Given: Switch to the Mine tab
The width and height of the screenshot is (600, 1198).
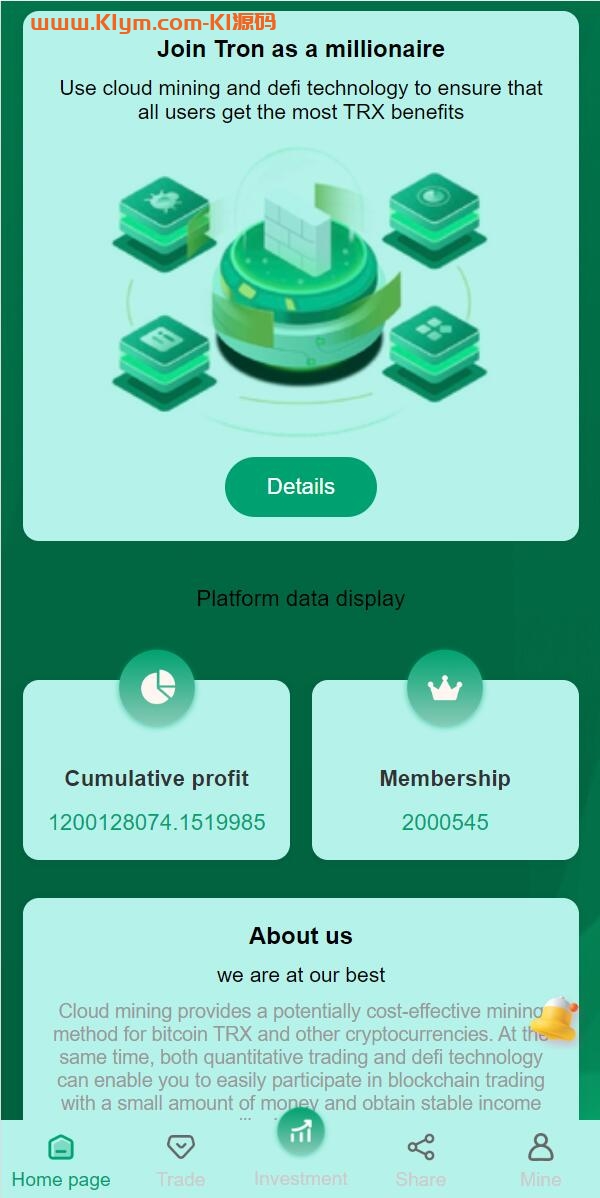Looking at the screenshot, I should tap(540, 1160).
